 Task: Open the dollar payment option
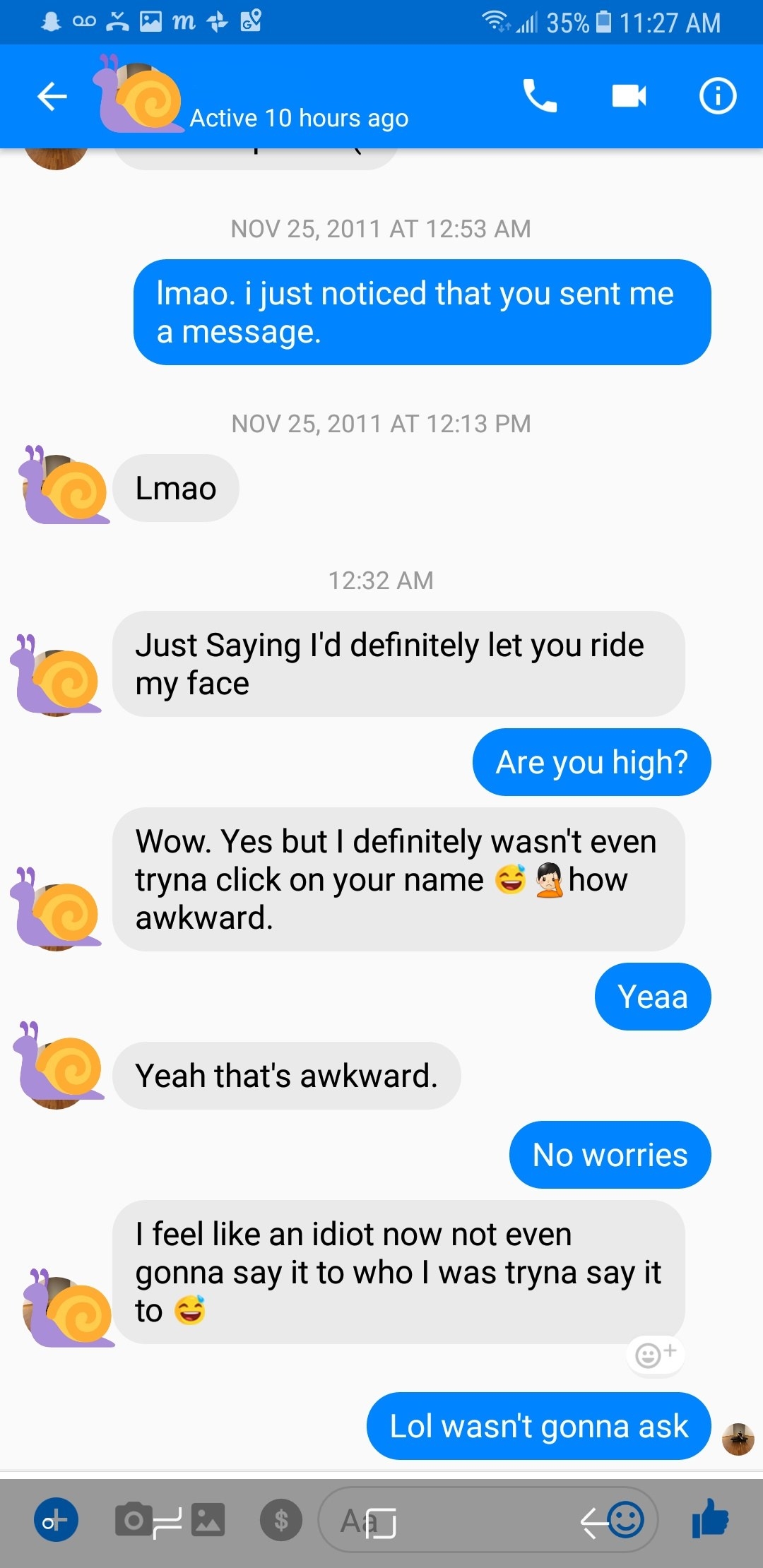281,1520
